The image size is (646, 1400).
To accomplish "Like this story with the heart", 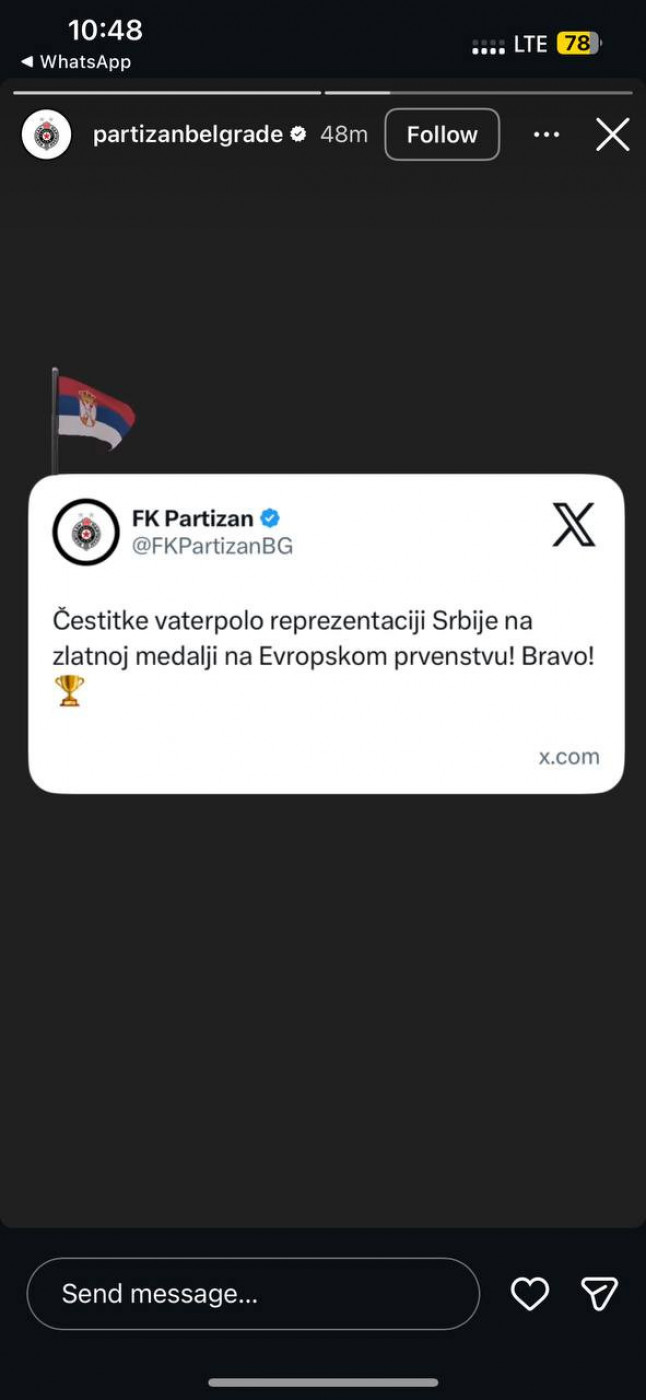I will 530,1294.
